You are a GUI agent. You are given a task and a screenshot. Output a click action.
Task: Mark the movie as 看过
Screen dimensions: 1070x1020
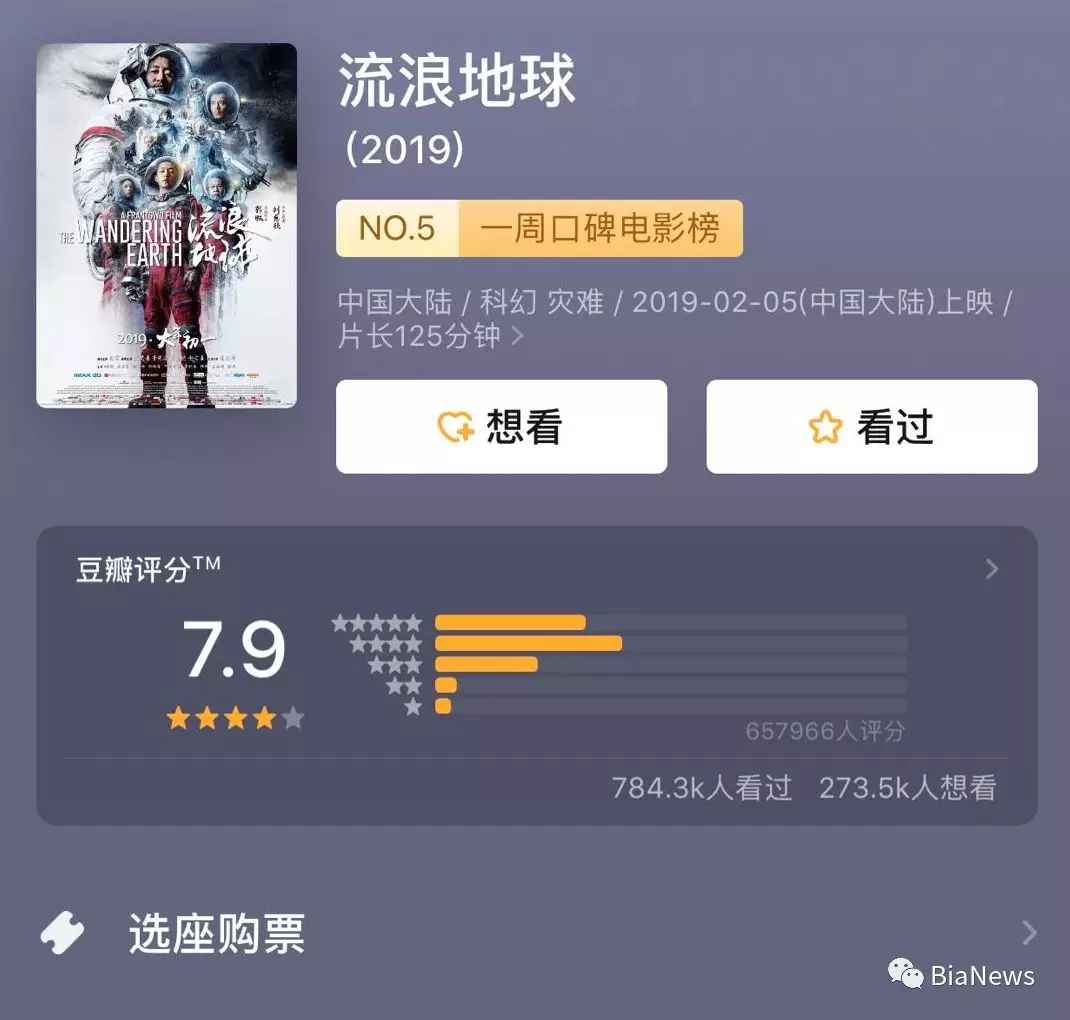(871, 427)
